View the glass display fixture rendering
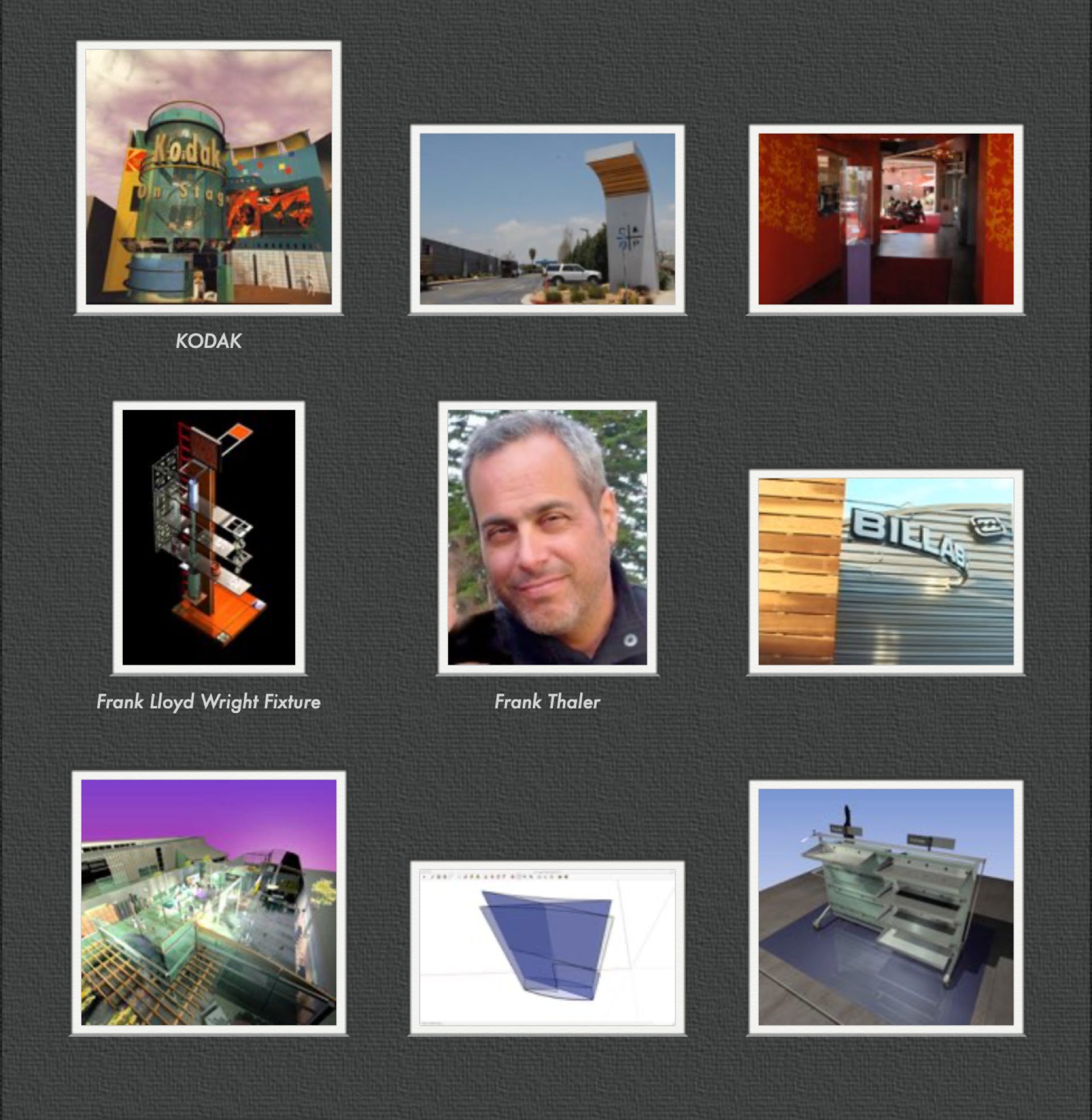 [886, 907]
